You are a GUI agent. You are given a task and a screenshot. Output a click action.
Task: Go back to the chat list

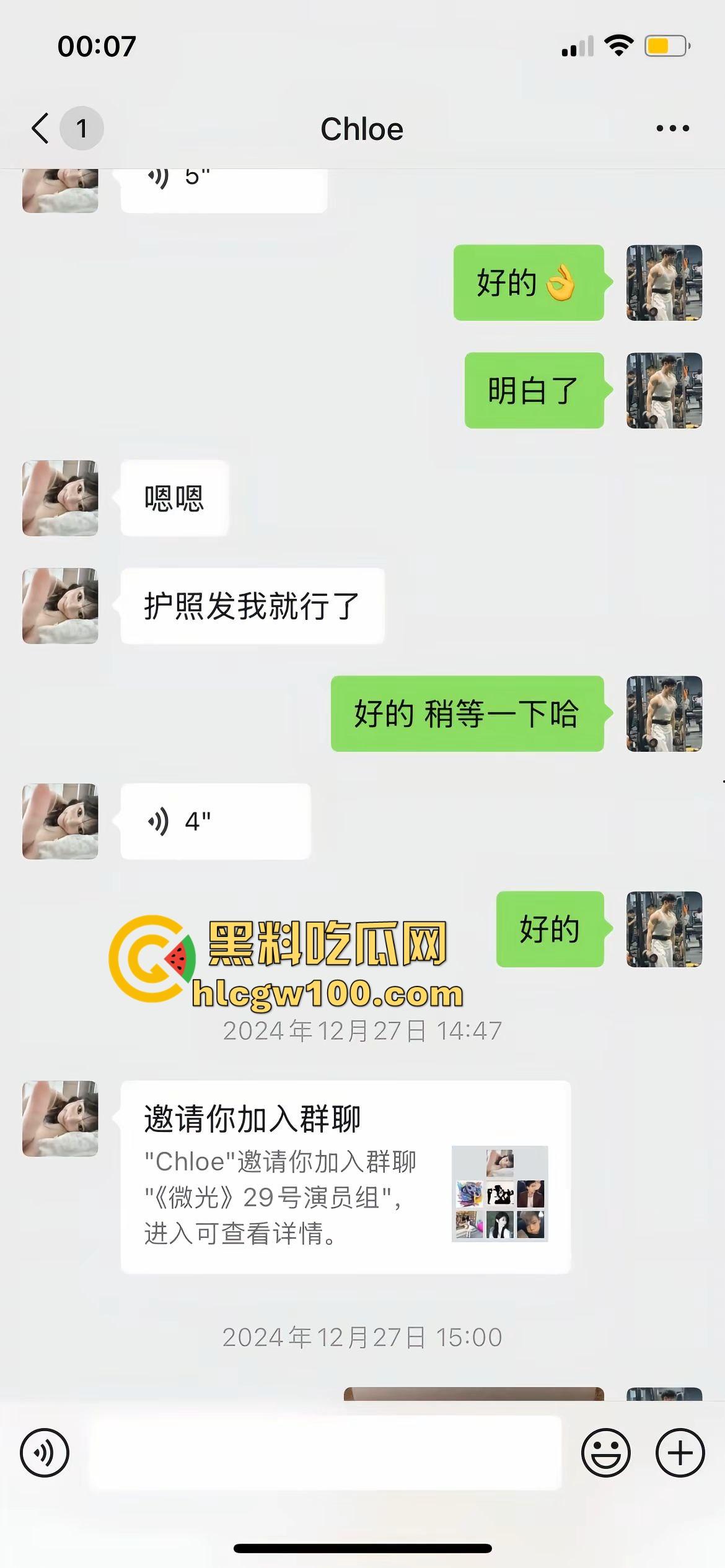[x=41, y=129]
